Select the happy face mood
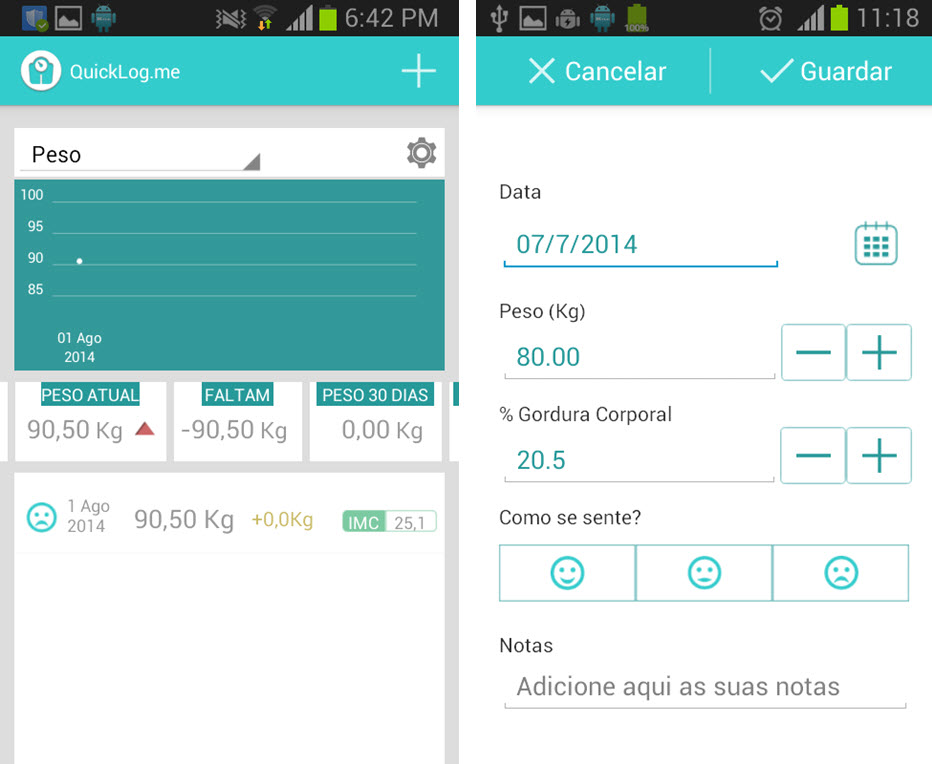Screen dimensions: 932x764 (567, 573)
